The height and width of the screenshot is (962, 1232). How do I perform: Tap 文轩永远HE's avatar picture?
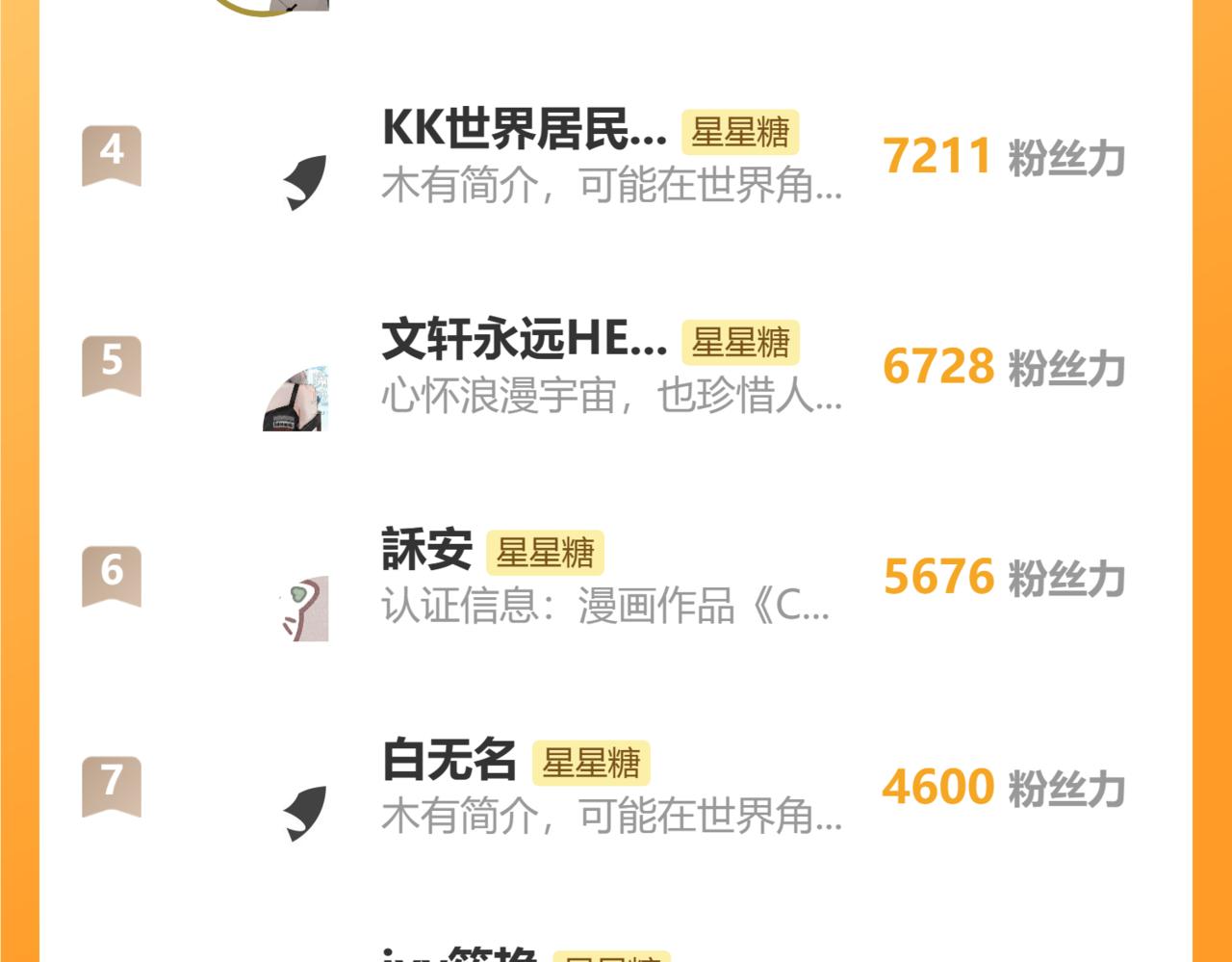(x=295, y=399)
